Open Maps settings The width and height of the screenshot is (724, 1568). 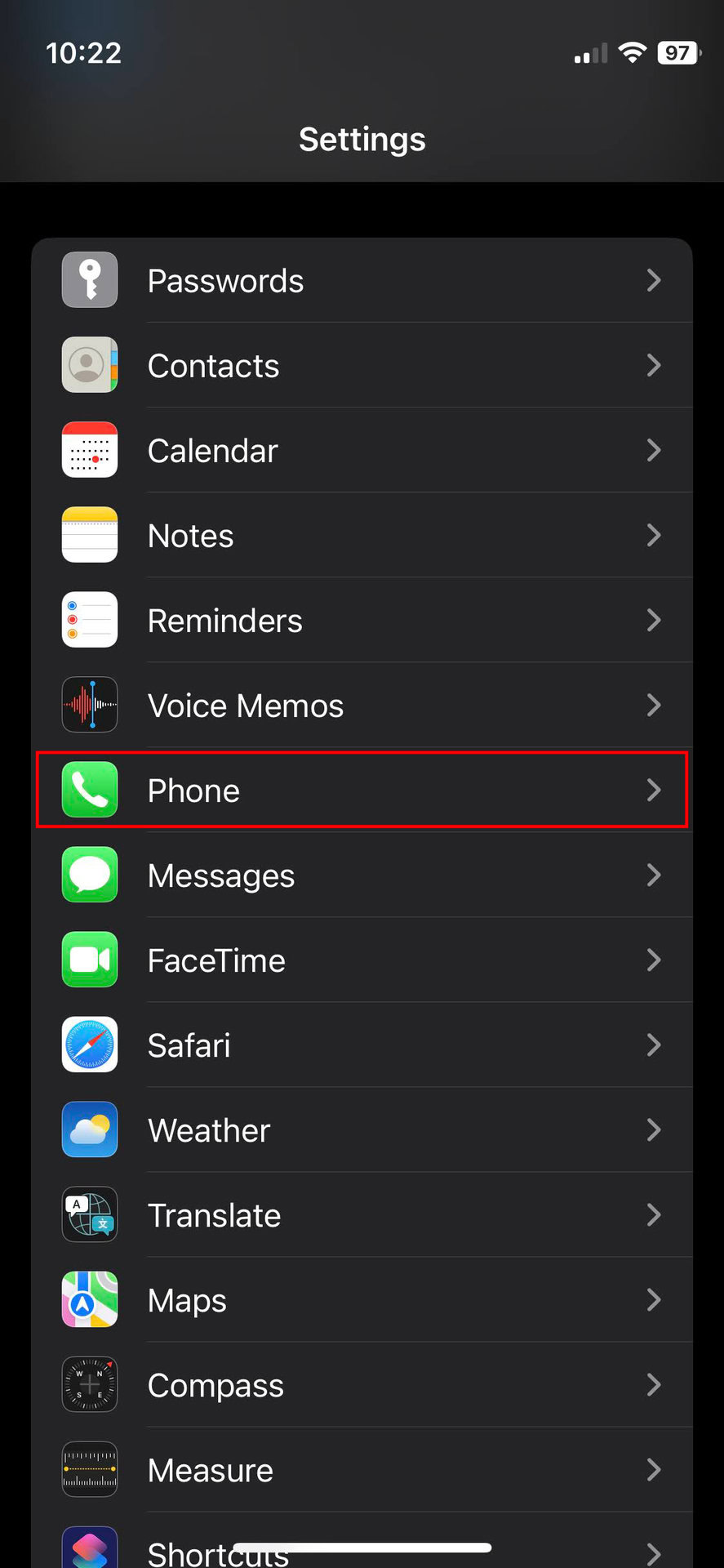click(x=362, y=1300)
